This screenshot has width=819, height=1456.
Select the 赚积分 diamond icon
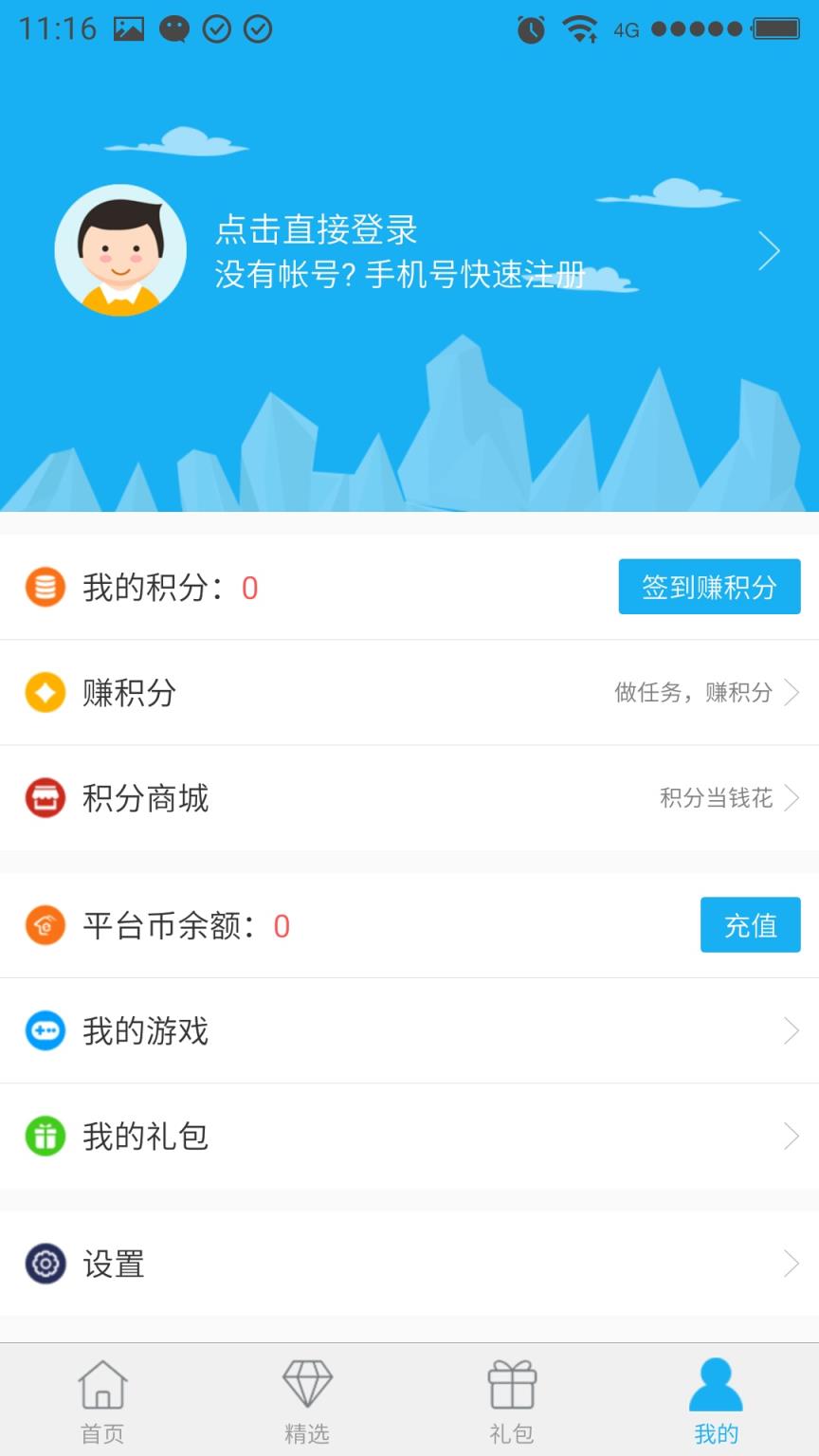[45, 693]
